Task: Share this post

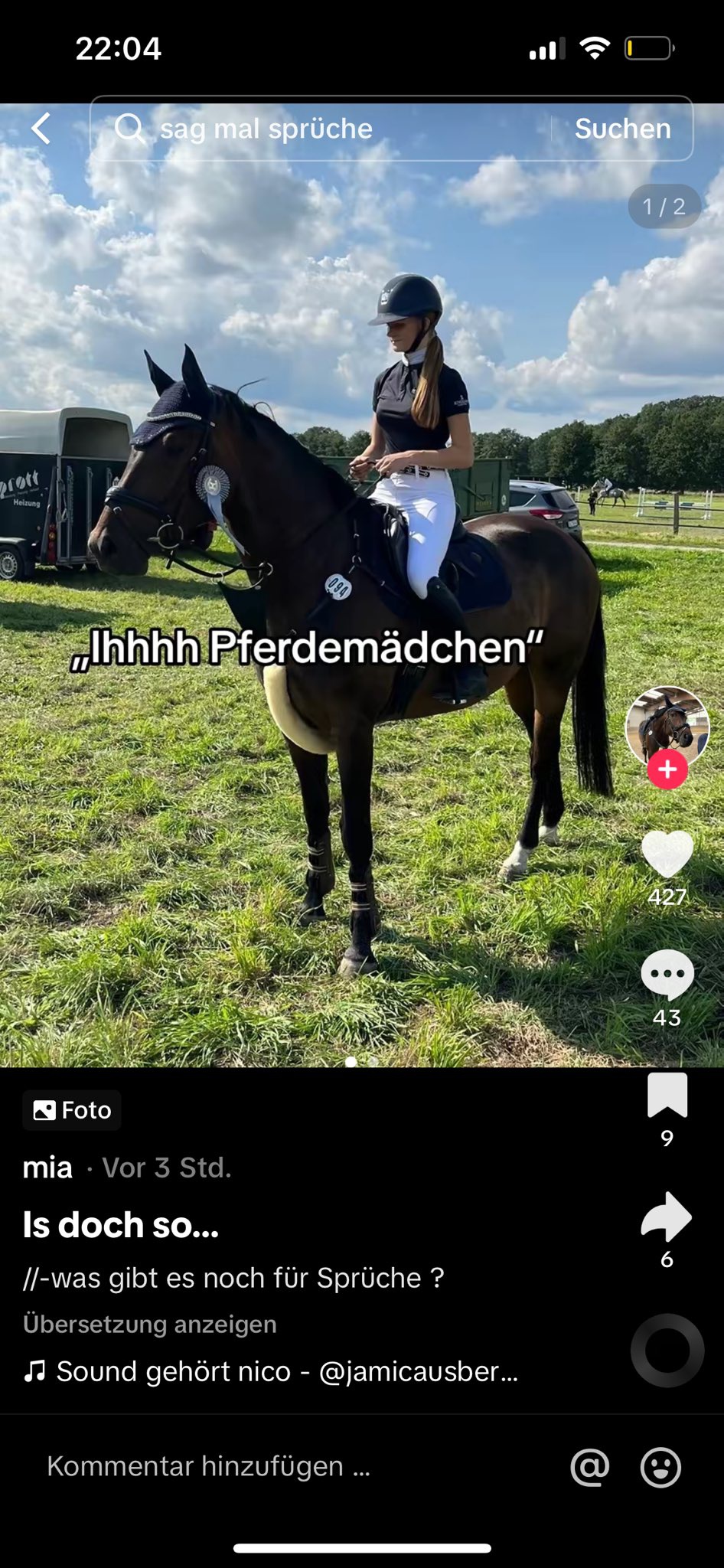Action: coord(667,1217)
